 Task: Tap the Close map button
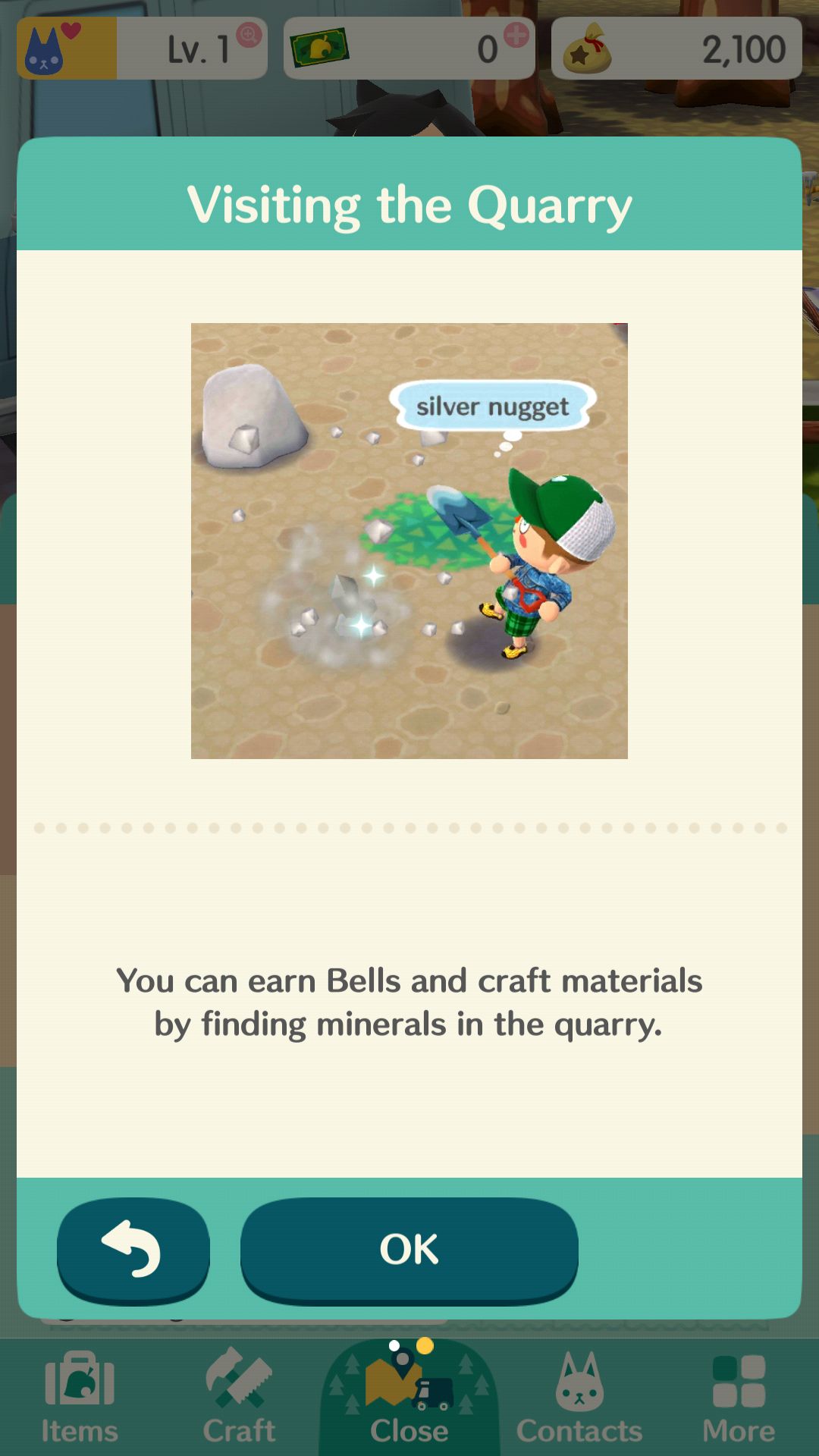click(409, 1397)
